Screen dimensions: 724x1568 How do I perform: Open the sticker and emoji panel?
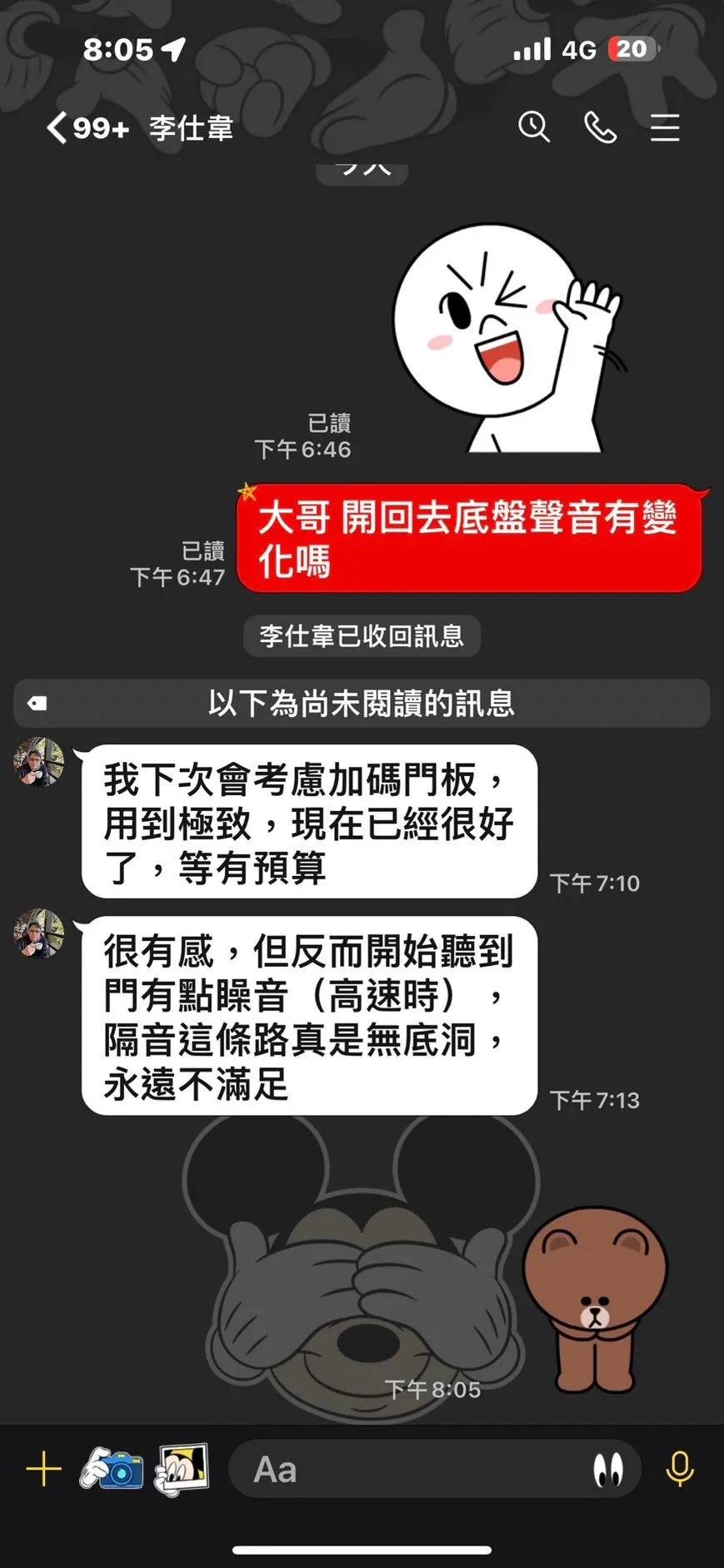607,1470
